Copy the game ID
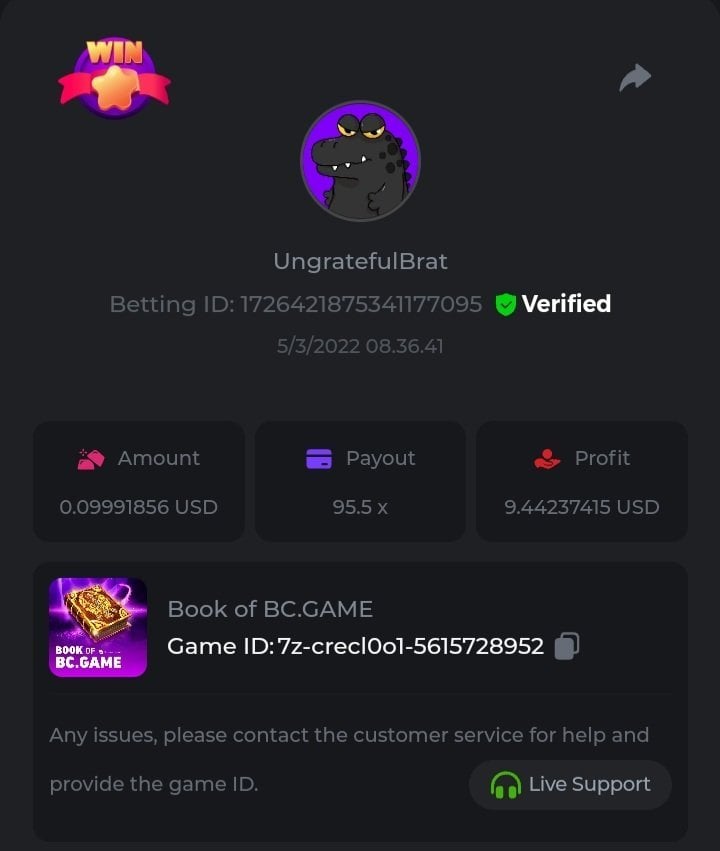720x851 pixels. tap(566, 646)
